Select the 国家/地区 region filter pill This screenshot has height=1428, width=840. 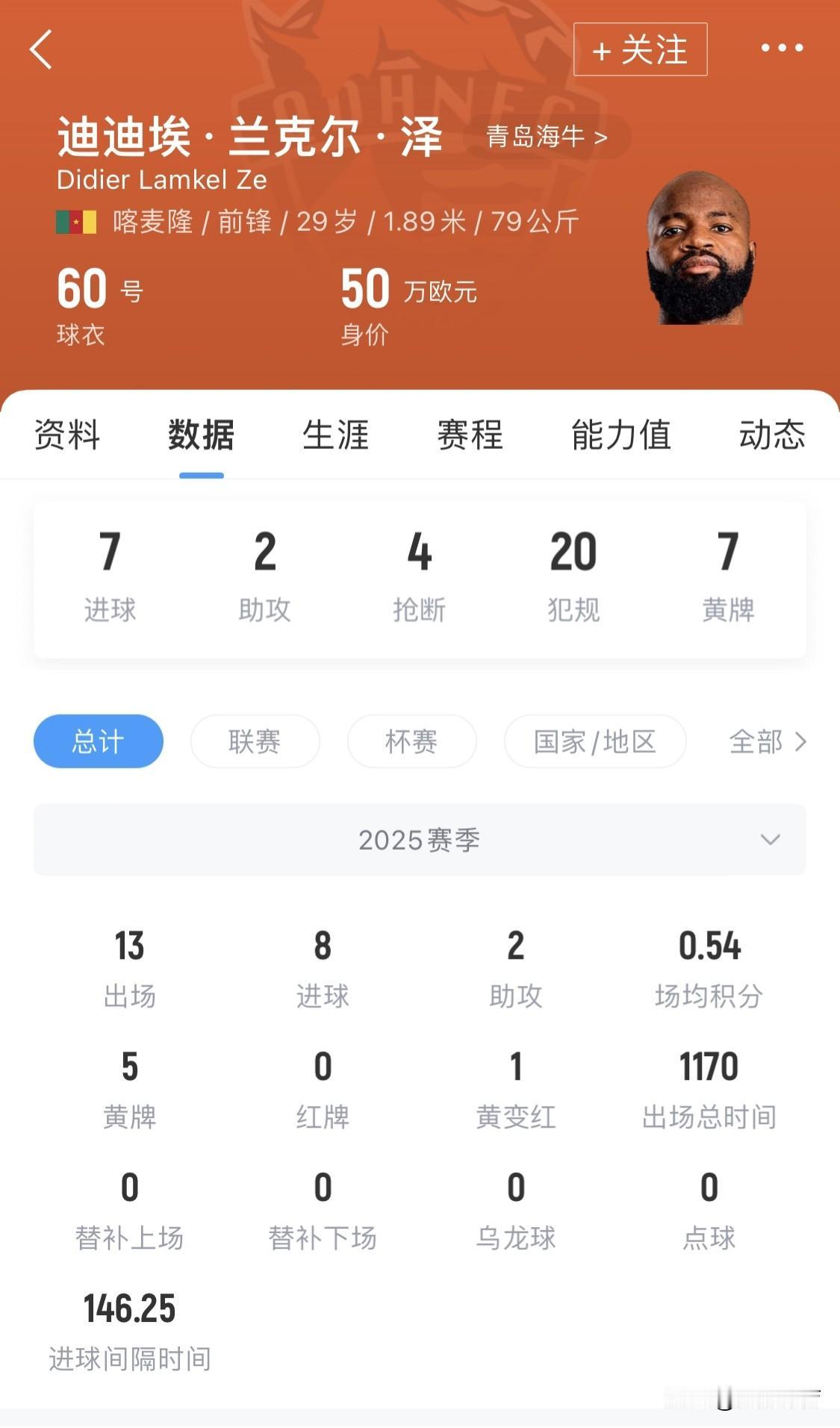pos(594,741)
